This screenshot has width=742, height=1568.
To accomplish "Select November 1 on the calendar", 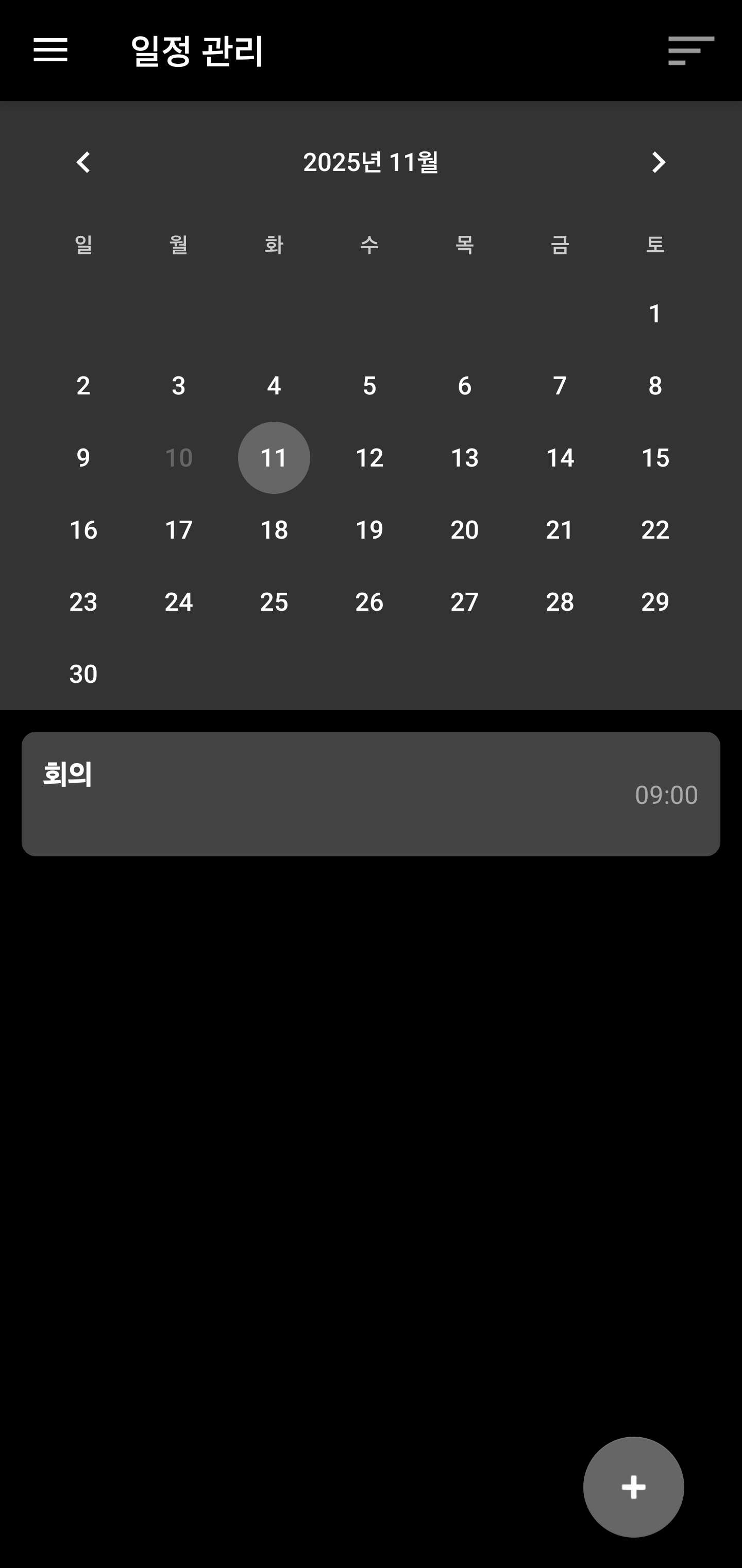I will click(x=654, y=314).
